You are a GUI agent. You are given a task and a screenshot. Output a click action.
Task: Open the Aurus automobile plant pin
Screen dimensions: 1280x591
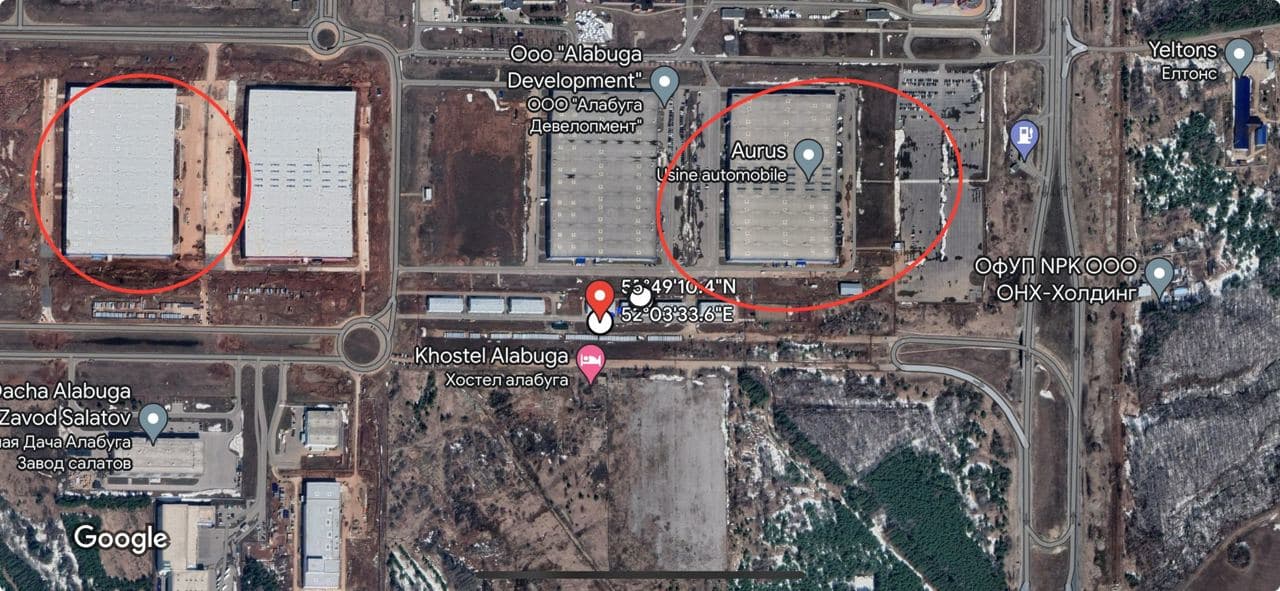[x=807, y=156]
